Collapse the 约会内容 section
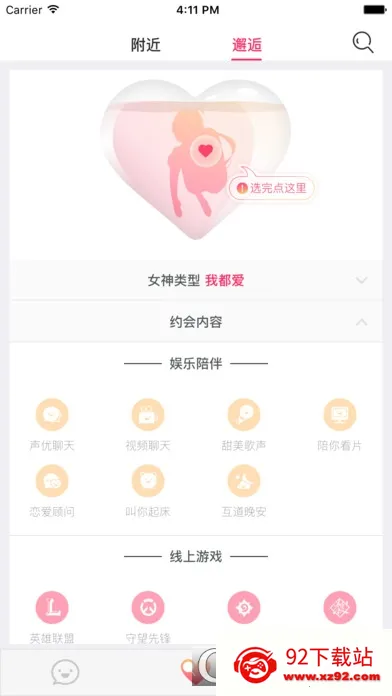 pos(196,322)
